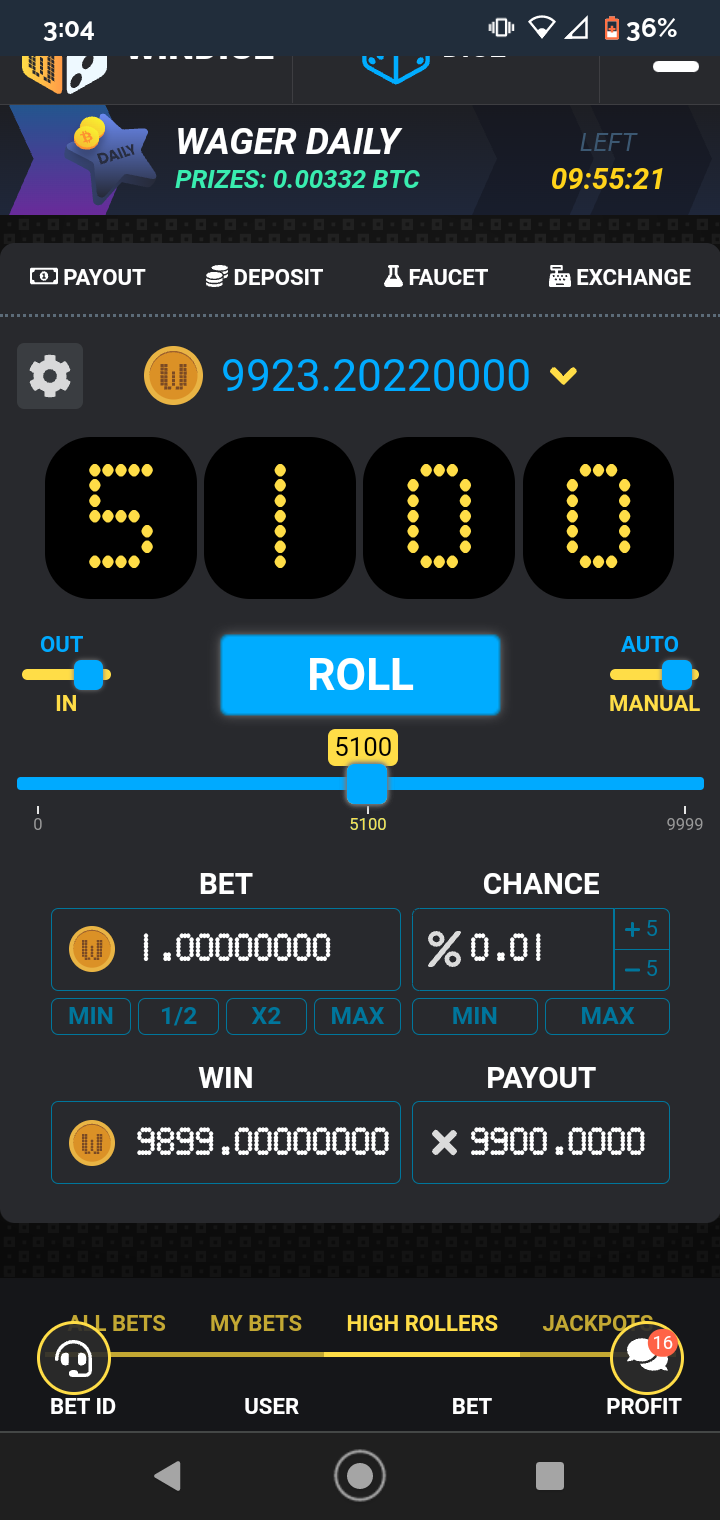
Task: Set bet to MIN
Action: pyautogui.click(x=91, y=1016)
